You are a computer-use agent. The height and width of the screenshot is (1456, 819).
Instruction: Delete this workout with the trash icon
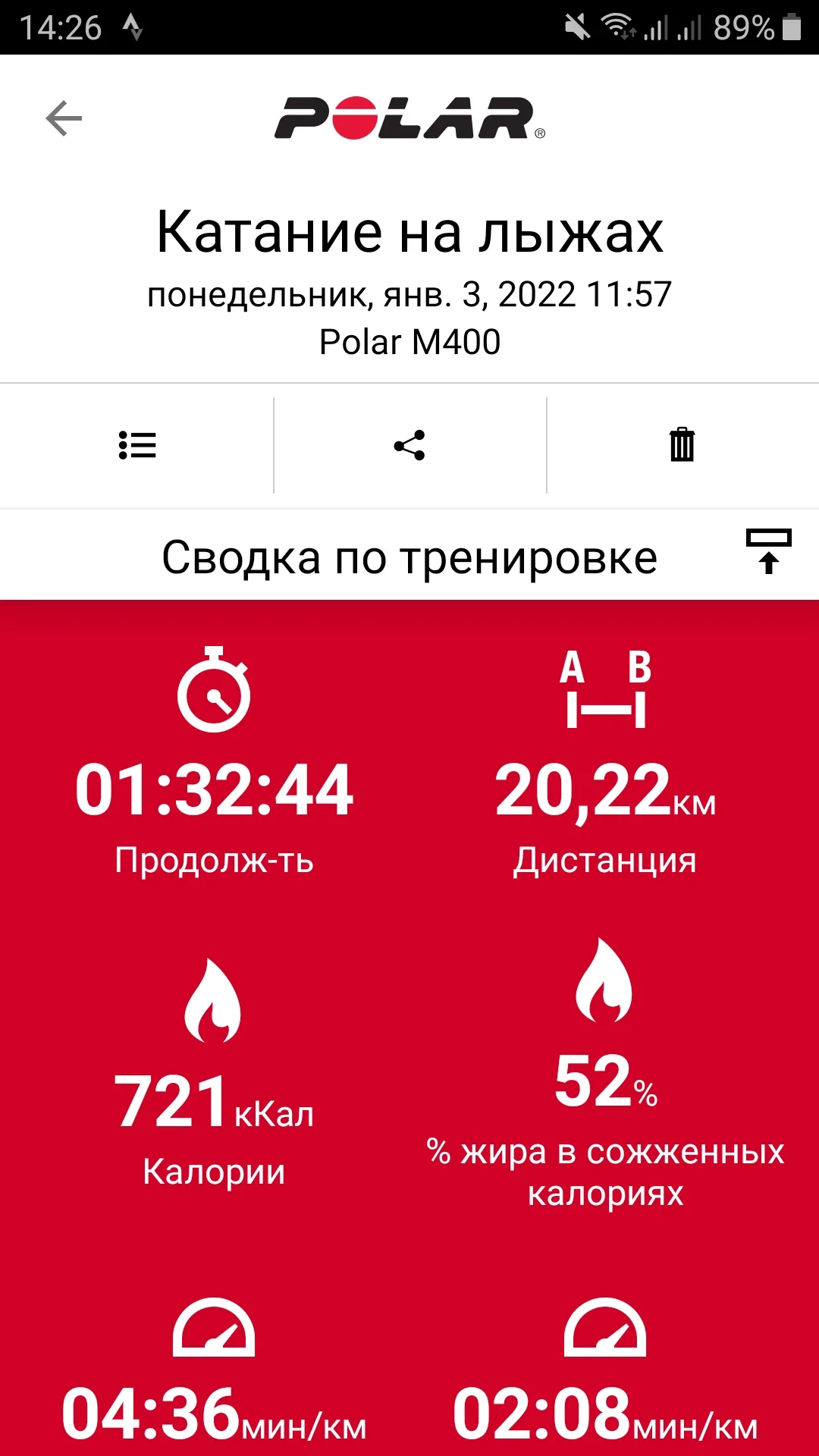[x=682, y=445]
